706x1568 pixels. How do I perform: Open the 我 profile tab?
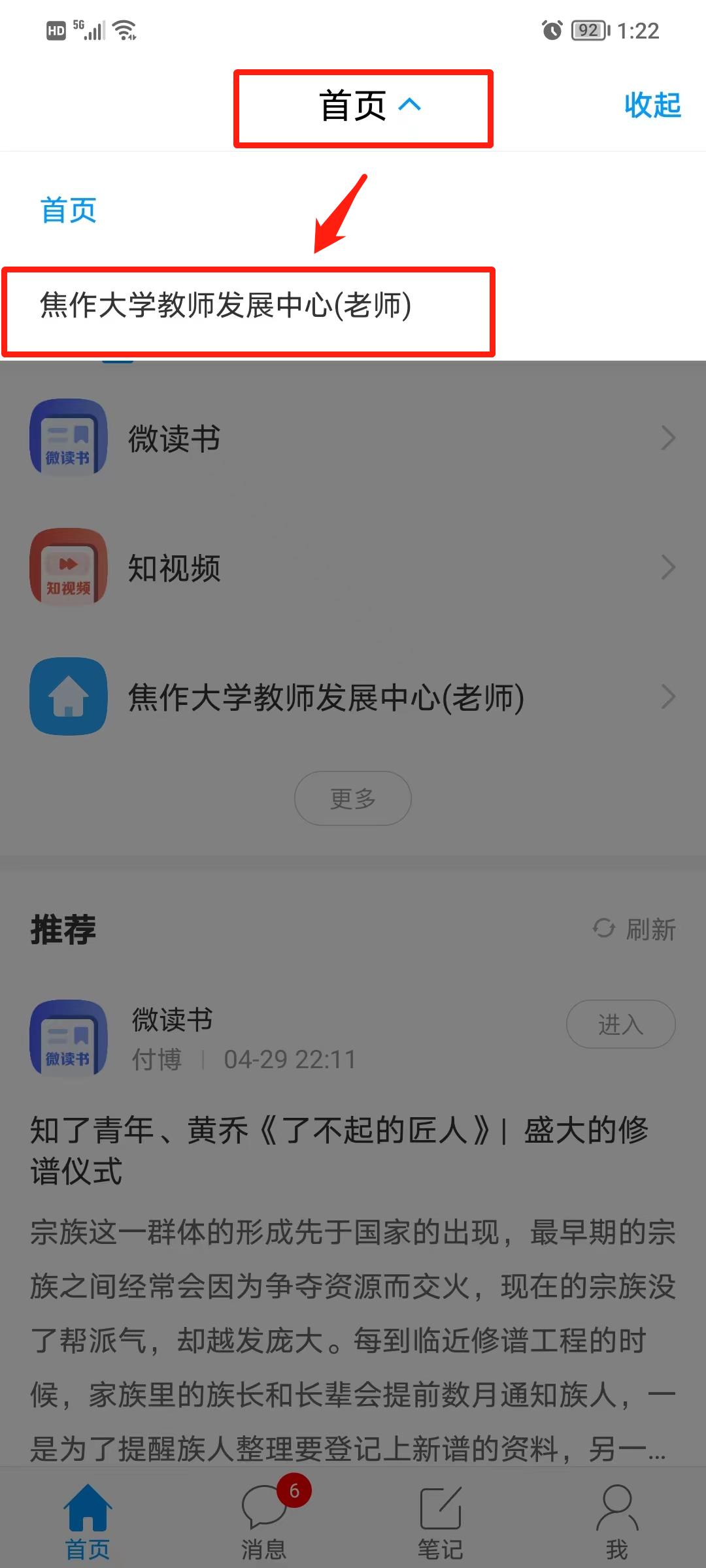pyautogui.click(x=616, y=1522)
